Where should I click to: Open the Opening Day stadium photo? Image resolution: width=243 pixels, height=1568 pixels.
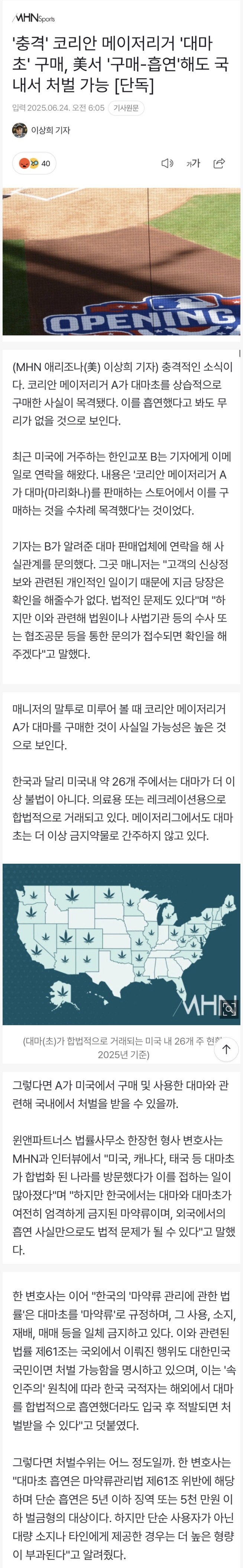tap(121, 261)
